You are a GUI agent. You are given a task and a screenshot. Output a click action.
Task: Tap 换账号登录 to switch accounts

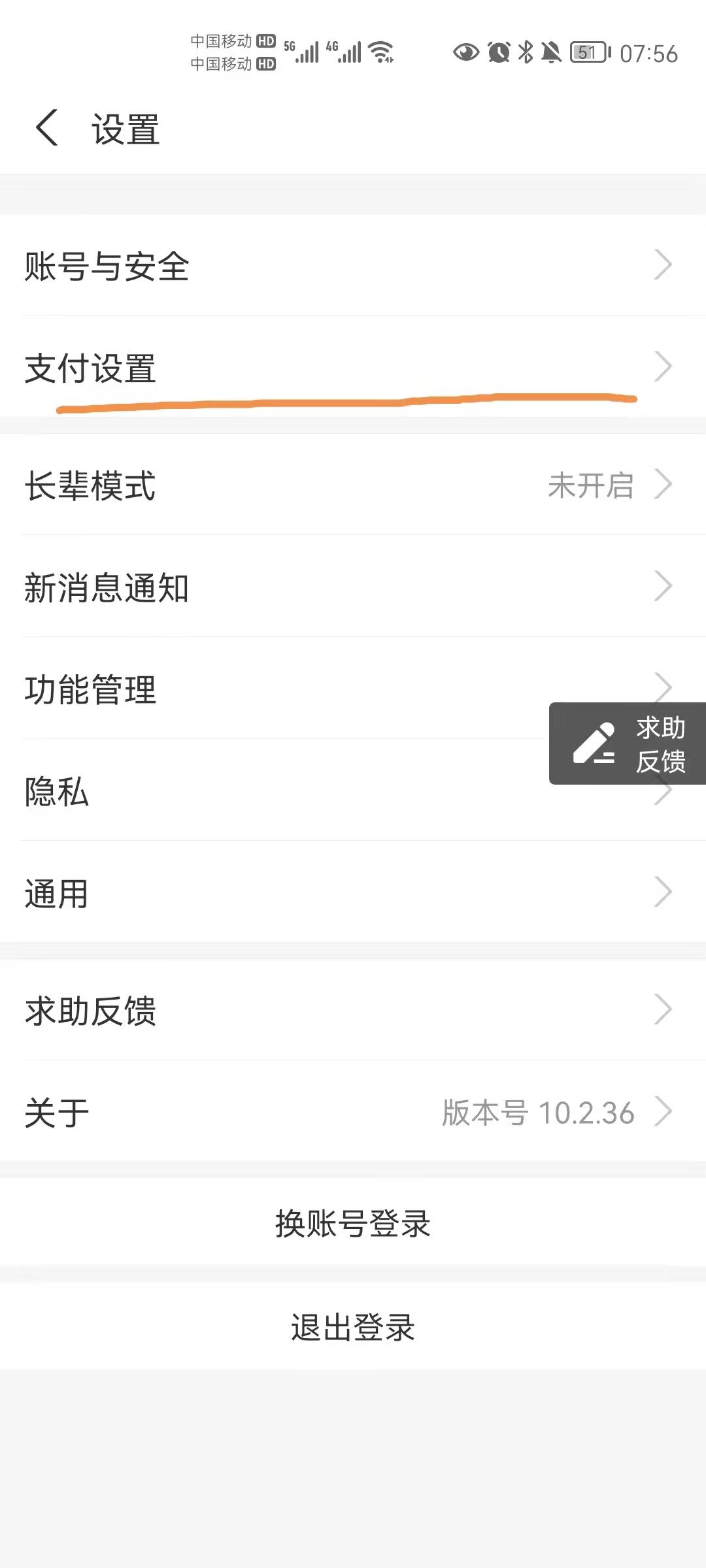pyautogui.click(x=353, y=1224)
